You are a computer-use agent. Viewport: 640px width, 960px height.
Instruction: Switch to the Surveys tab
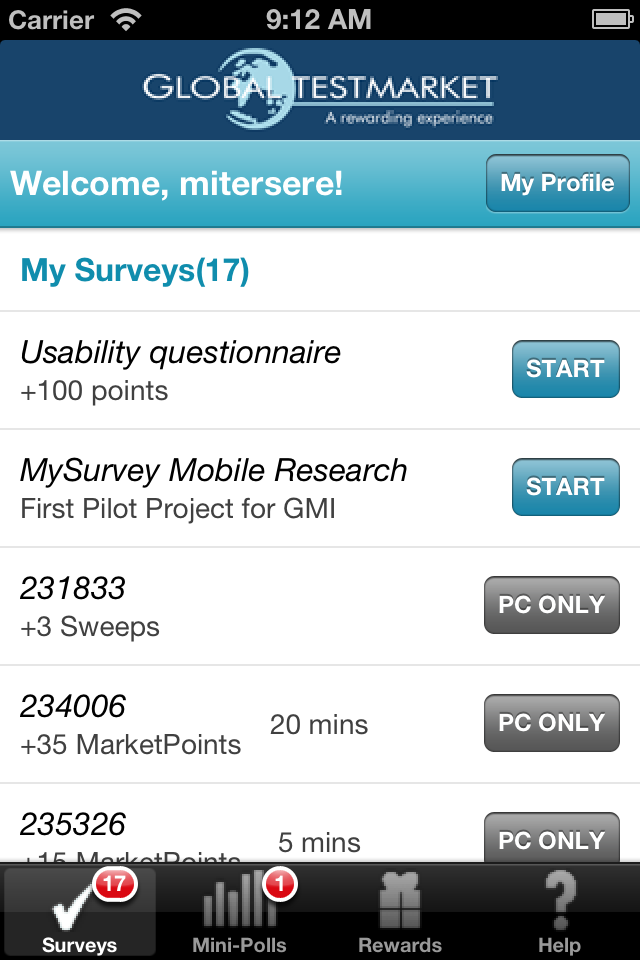(x=80, y=912)
